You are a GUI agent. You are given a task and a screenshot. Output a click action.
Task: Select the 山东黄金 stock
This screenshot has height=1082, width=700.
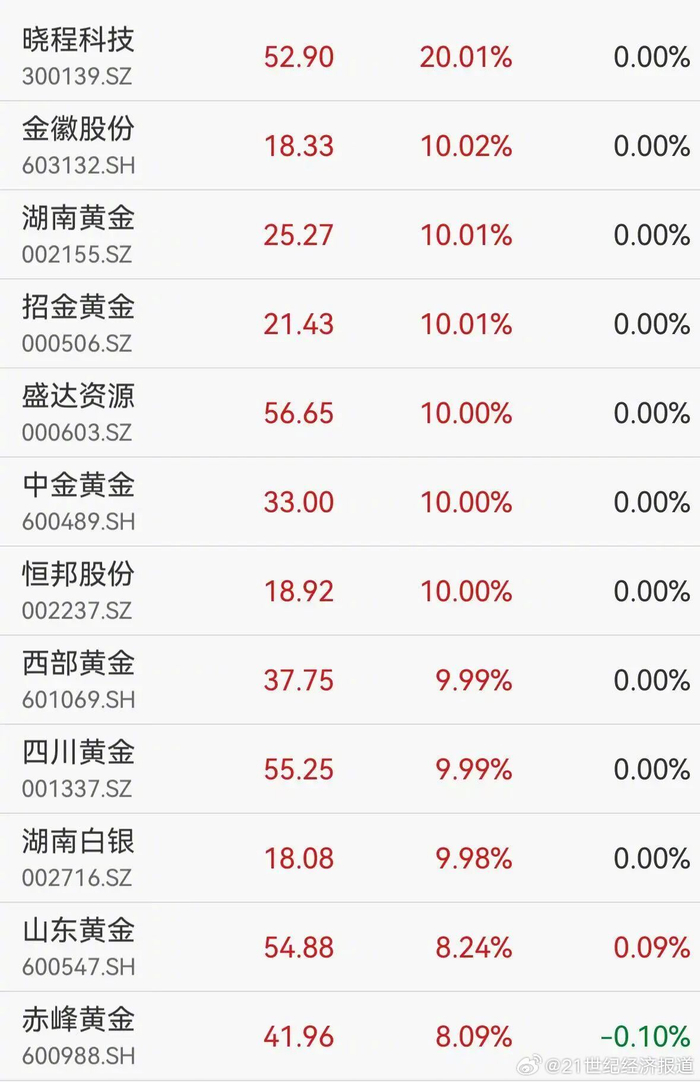tap(350, 947)
